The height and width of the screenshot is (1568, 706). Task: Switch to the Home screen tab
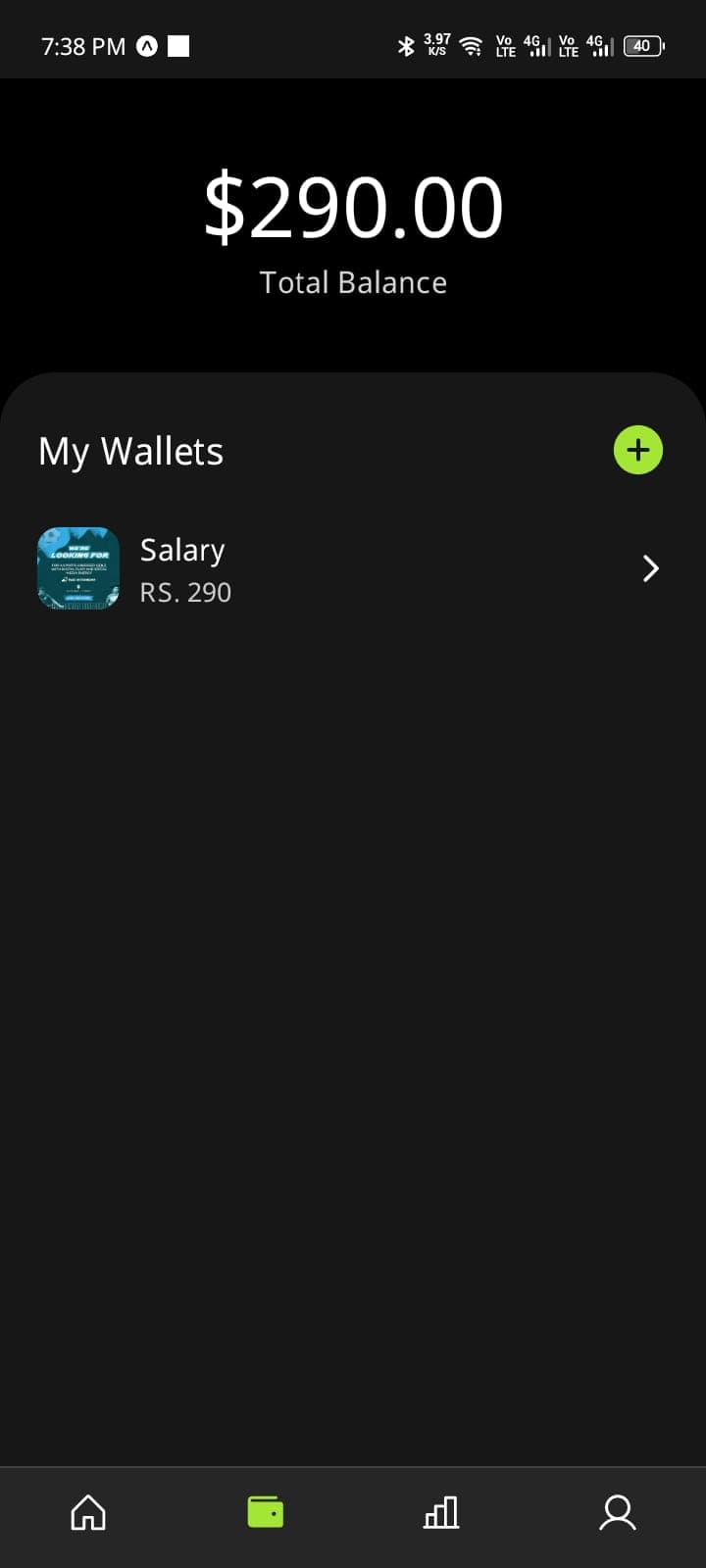(88, 1512)
